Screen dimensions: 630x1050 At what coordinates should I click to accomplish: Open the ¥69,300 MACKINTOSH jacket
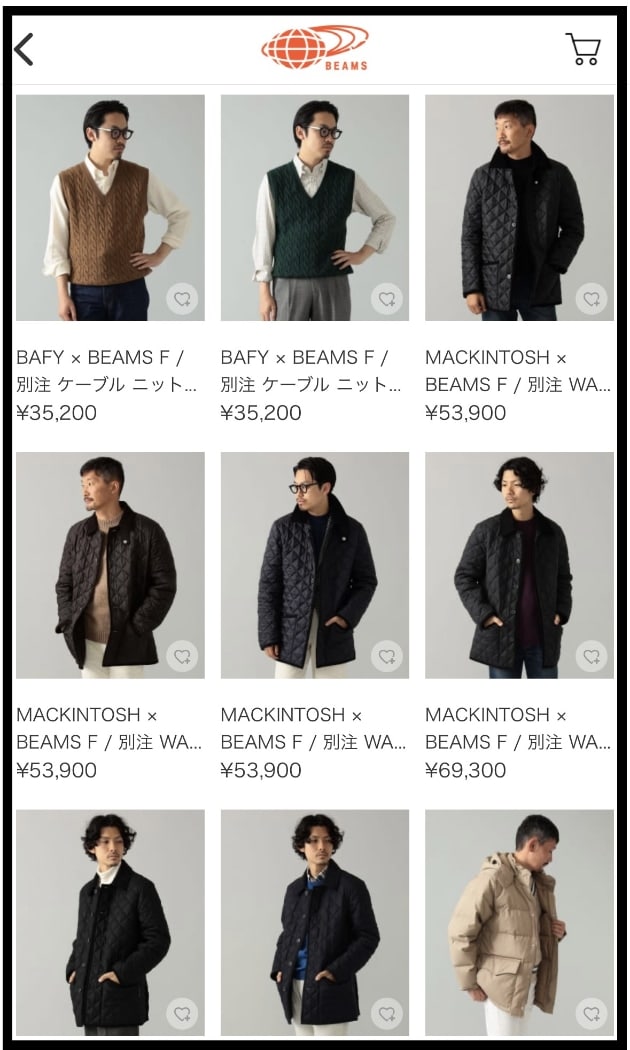click(x=519, y=565)
